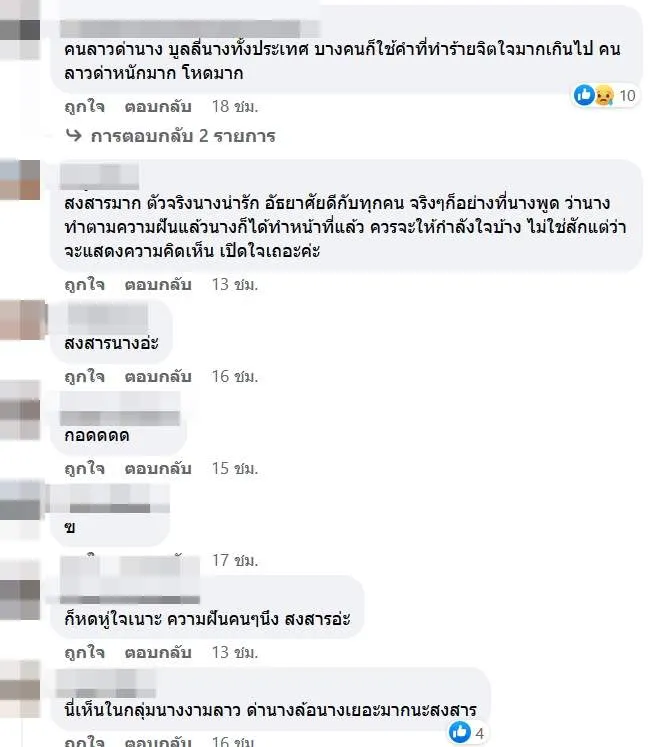View the 4 reactions on 'นี่เห็นในกลุ่มนางงามลาว' comment
This screenshot has height=747, width=655.
(468, 731)
